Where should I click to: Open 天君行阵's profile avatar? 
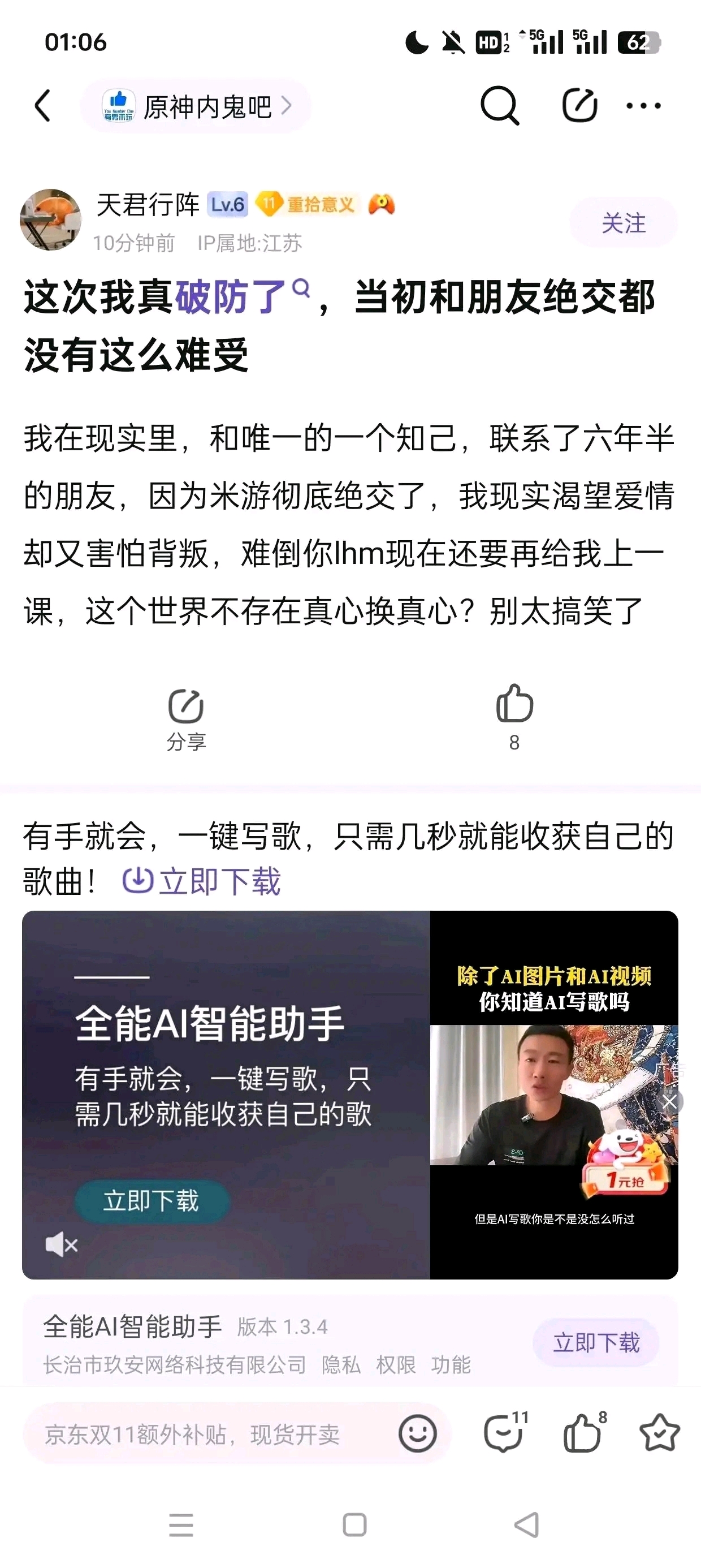tap(50, 219)
